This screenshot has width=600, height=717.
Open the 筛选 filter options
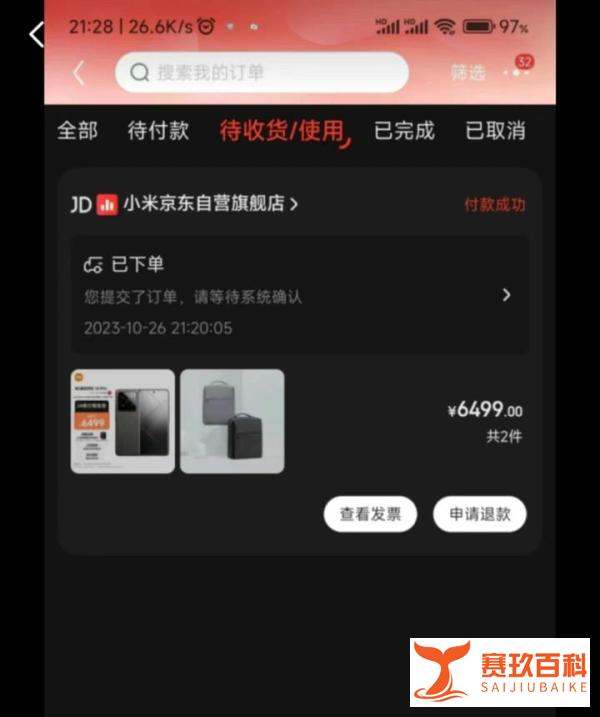pyautogui.click(x=467, y=72)
